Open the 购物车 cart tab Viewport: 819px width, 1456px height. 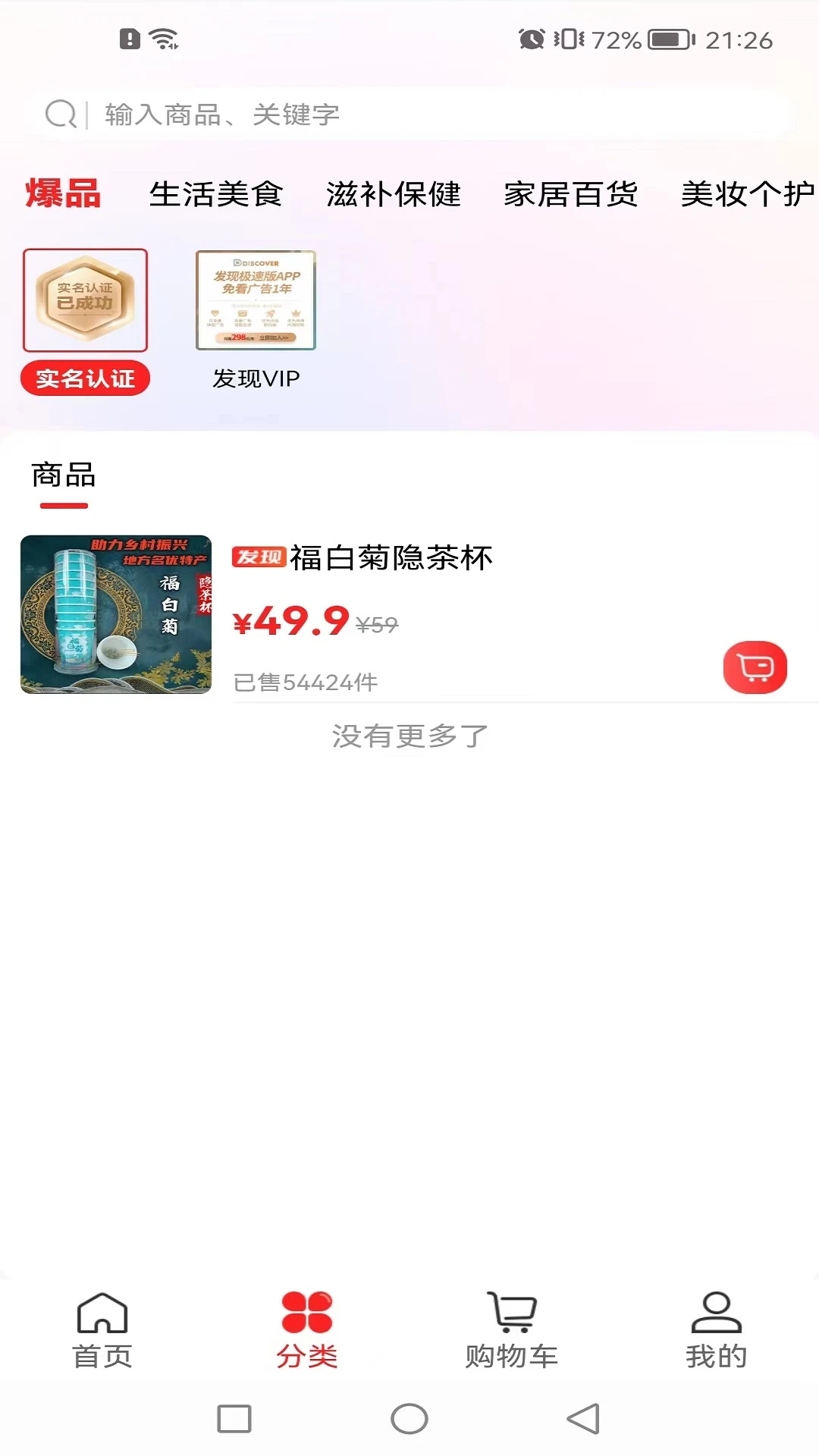coord(511,1331)
